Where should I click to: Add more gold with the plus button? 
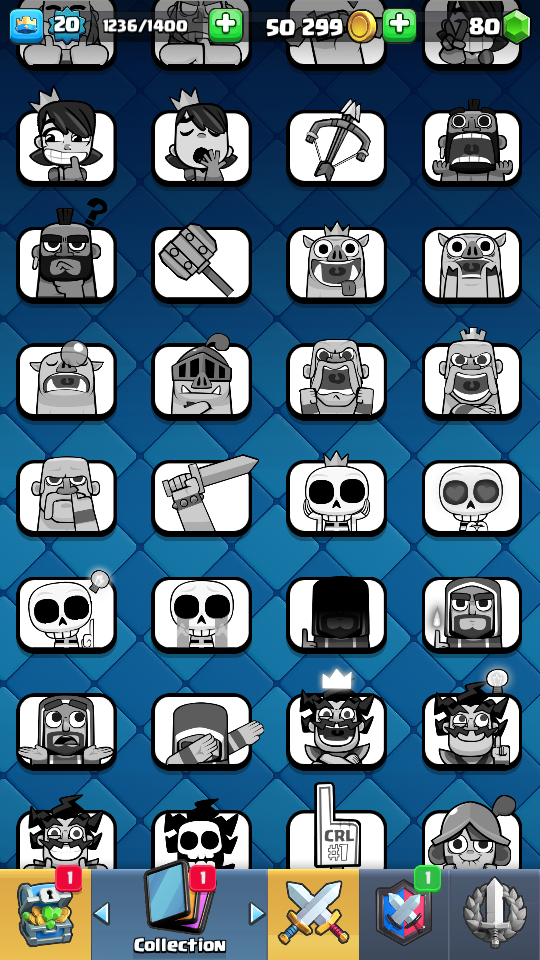tap(399, 26)
